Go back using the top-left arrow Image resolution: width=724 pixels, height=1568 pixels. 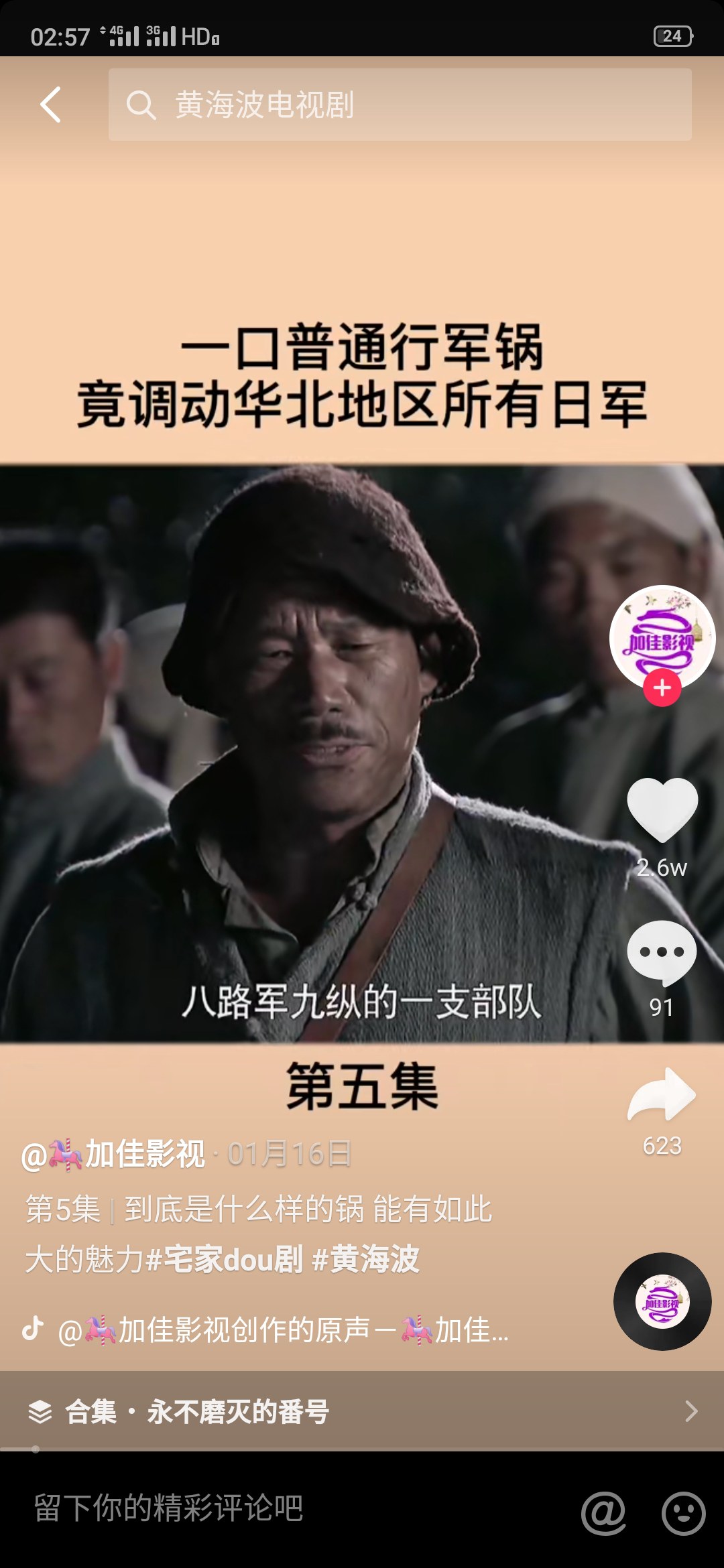coord(51,105)
